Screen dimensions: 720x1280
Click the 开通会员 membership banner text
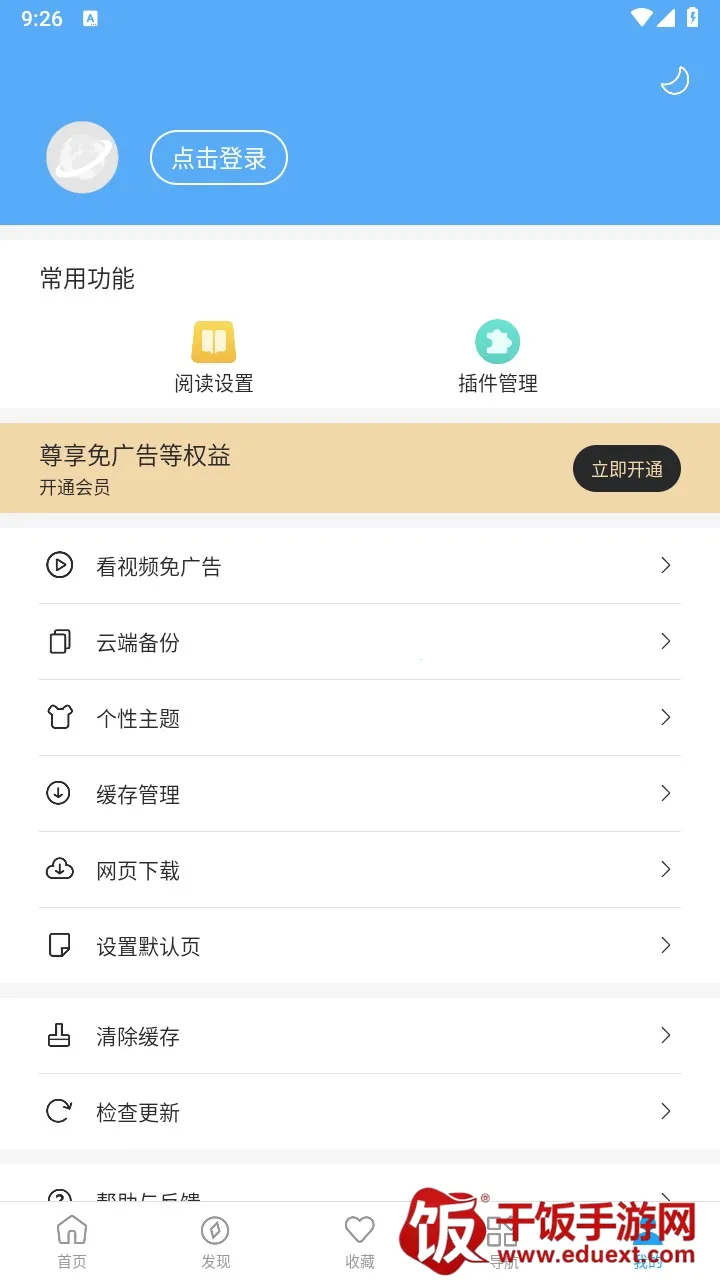pyautogui.click(x=74, y=488)
